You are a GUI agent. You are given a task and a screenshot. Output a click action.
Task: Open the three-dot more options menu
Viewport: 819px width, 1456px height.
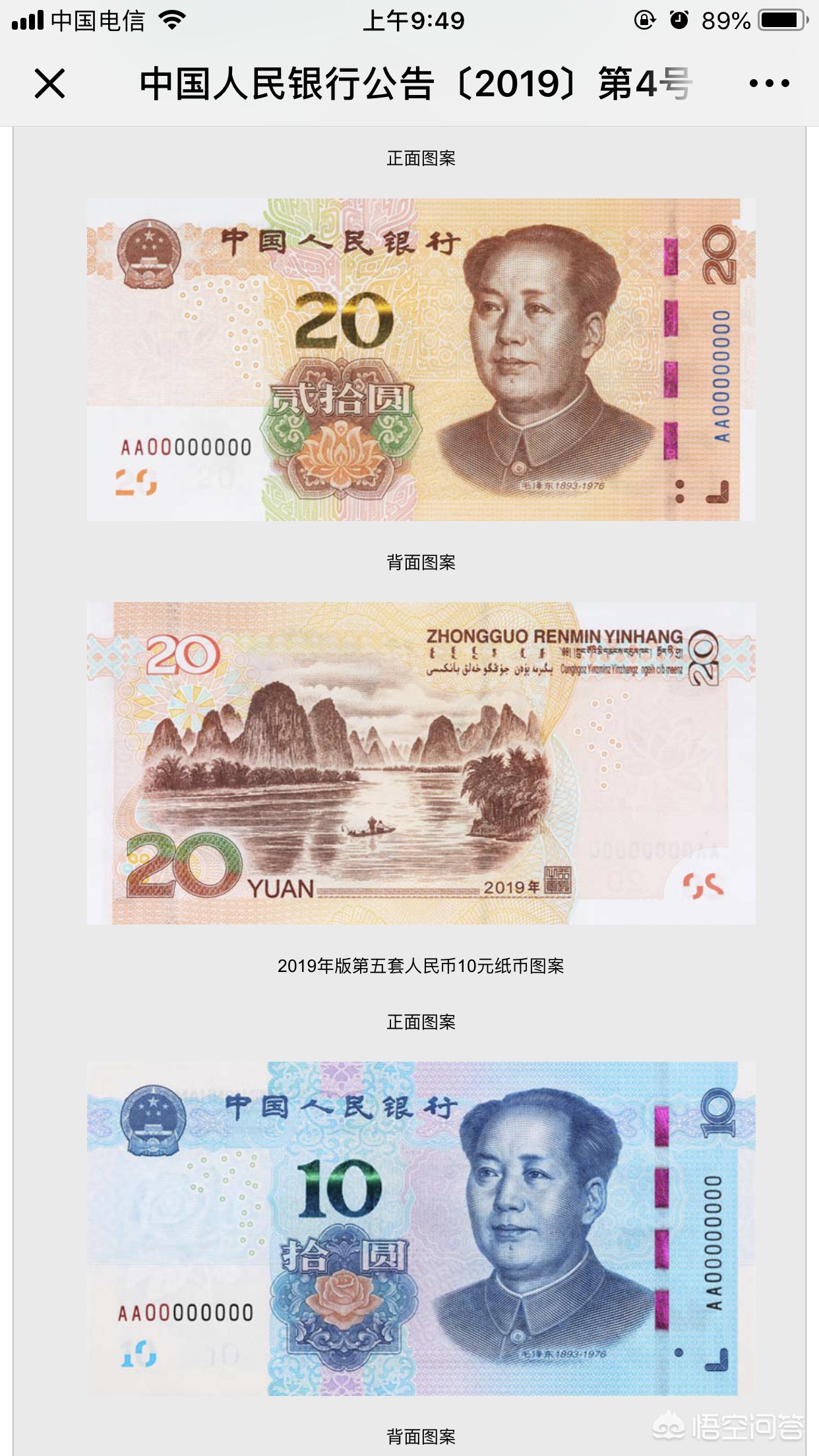[x=769, y=84]
